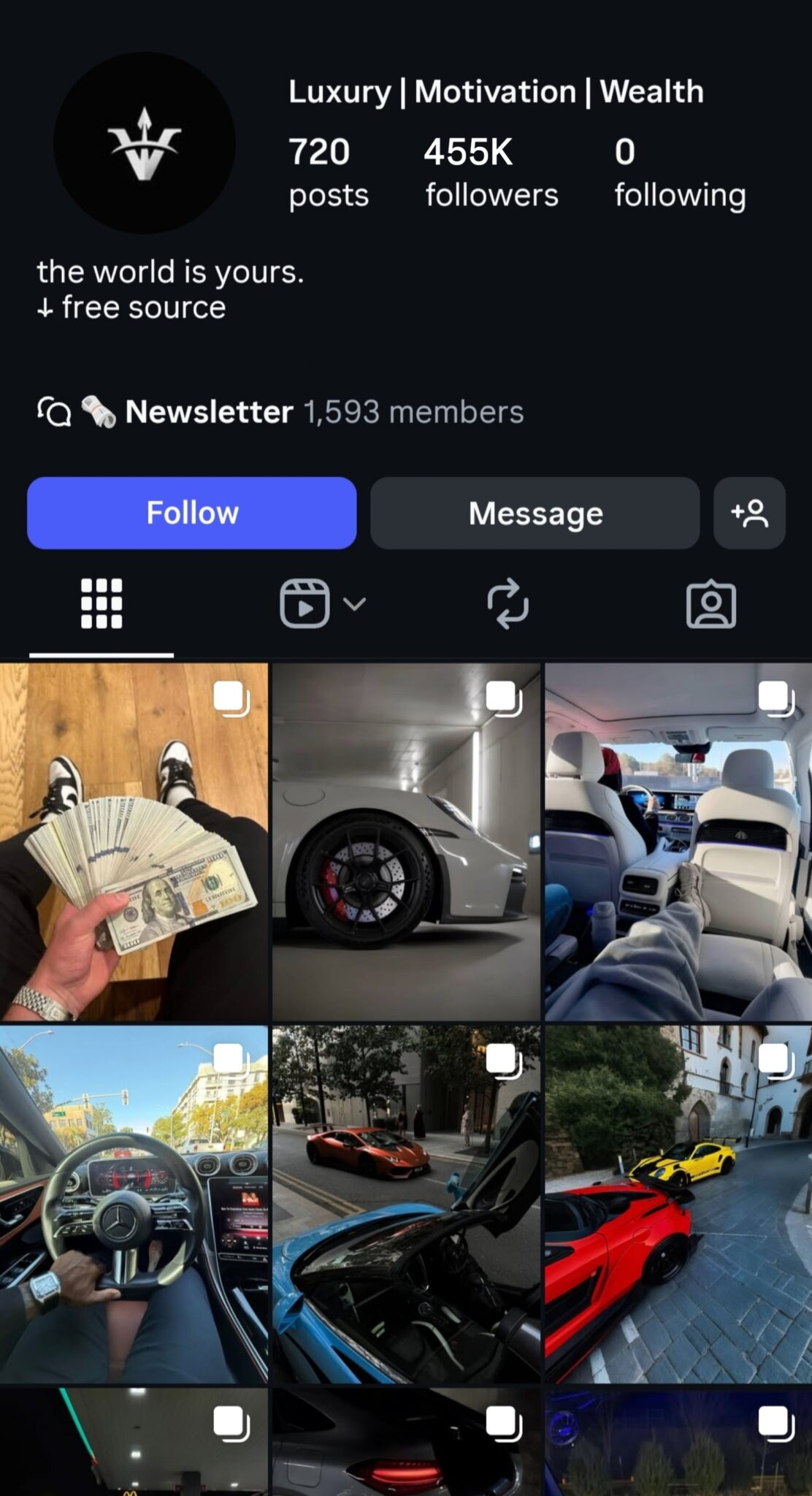Switch to the tagged photos tab
Screen dimensions: 812x1496
(710, 603)
